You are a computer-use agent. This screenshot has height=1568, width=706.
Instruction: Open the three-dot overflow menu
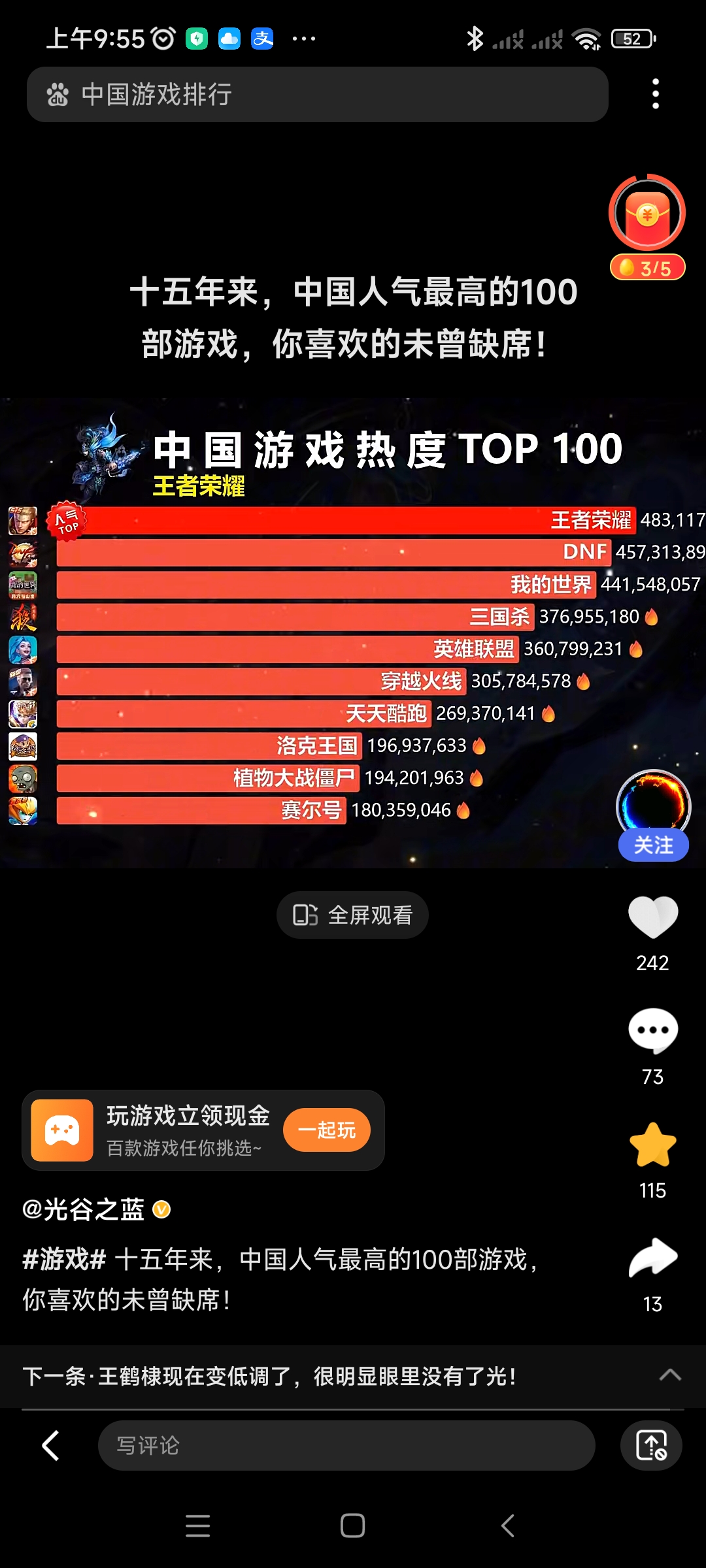[654, 94]
